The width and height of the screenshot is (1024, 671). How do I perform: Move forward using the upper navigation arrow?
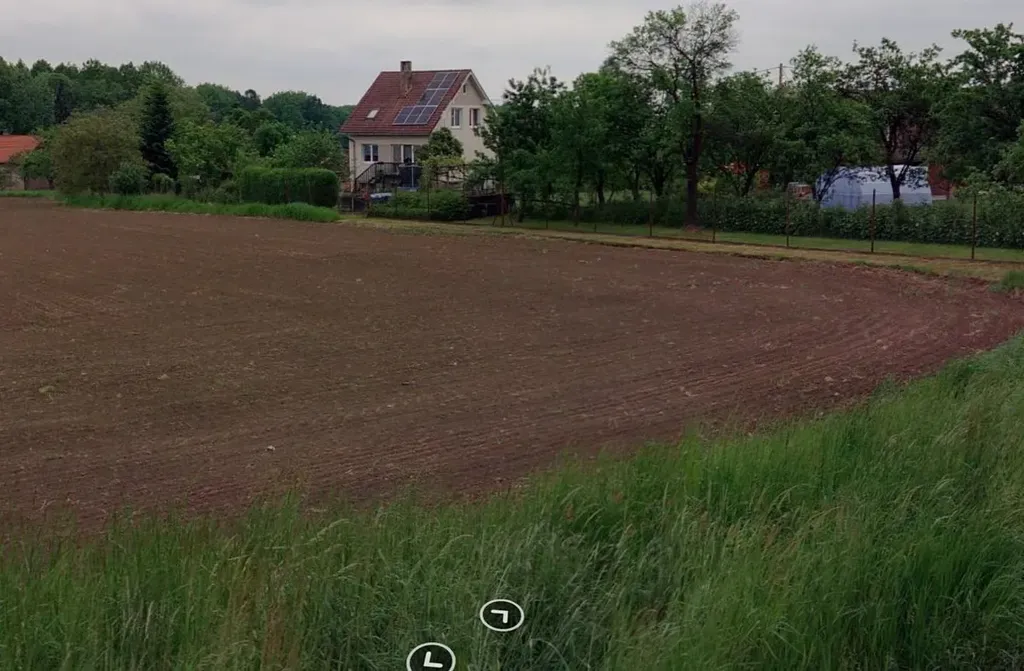tap(501, 614)
